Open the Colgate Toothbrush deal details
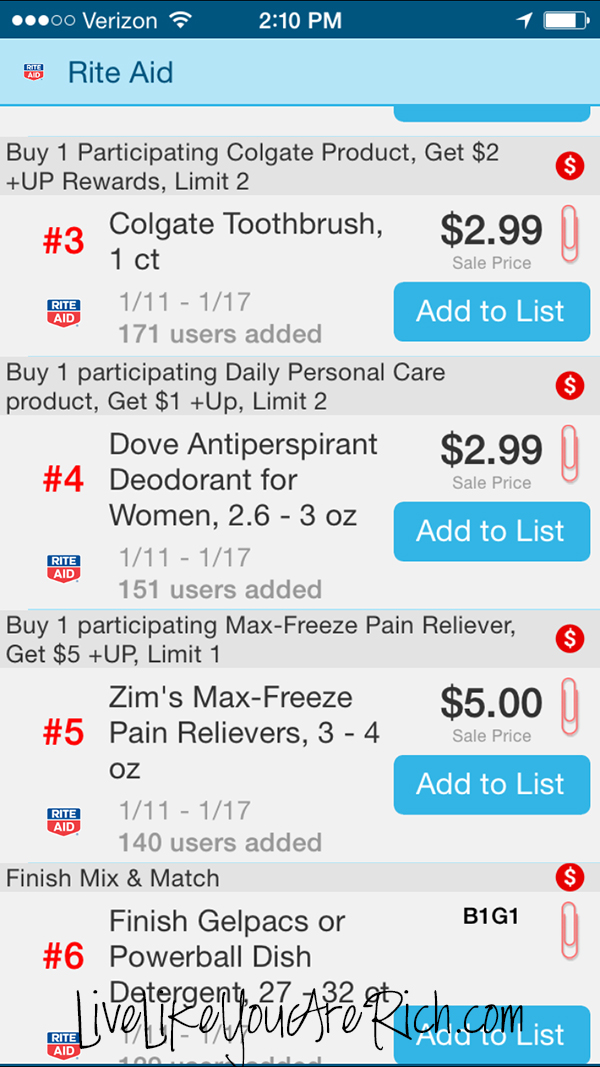 coord(246,241)
